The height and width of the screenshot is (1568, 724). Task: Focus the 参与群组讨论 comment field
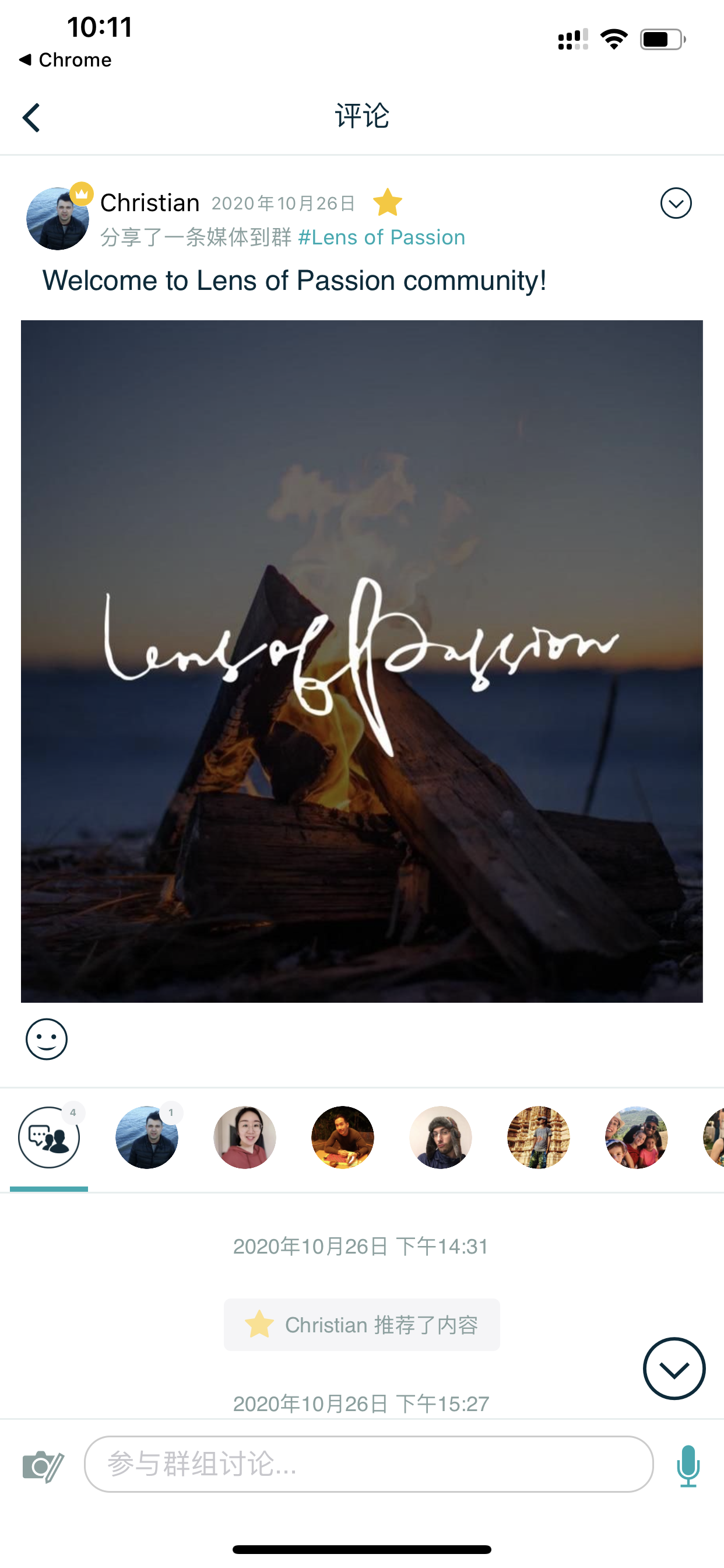pyautogui.click(x=368, y=1464)
